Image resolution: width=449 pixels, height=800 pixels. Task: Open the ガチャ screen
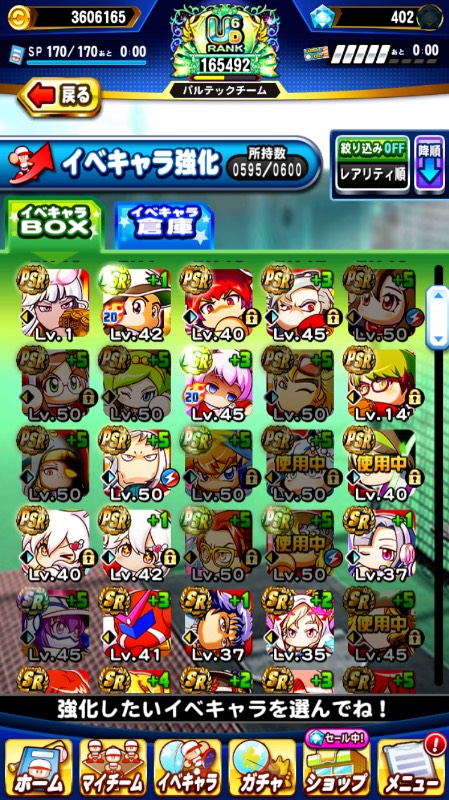tap(262, 766)
